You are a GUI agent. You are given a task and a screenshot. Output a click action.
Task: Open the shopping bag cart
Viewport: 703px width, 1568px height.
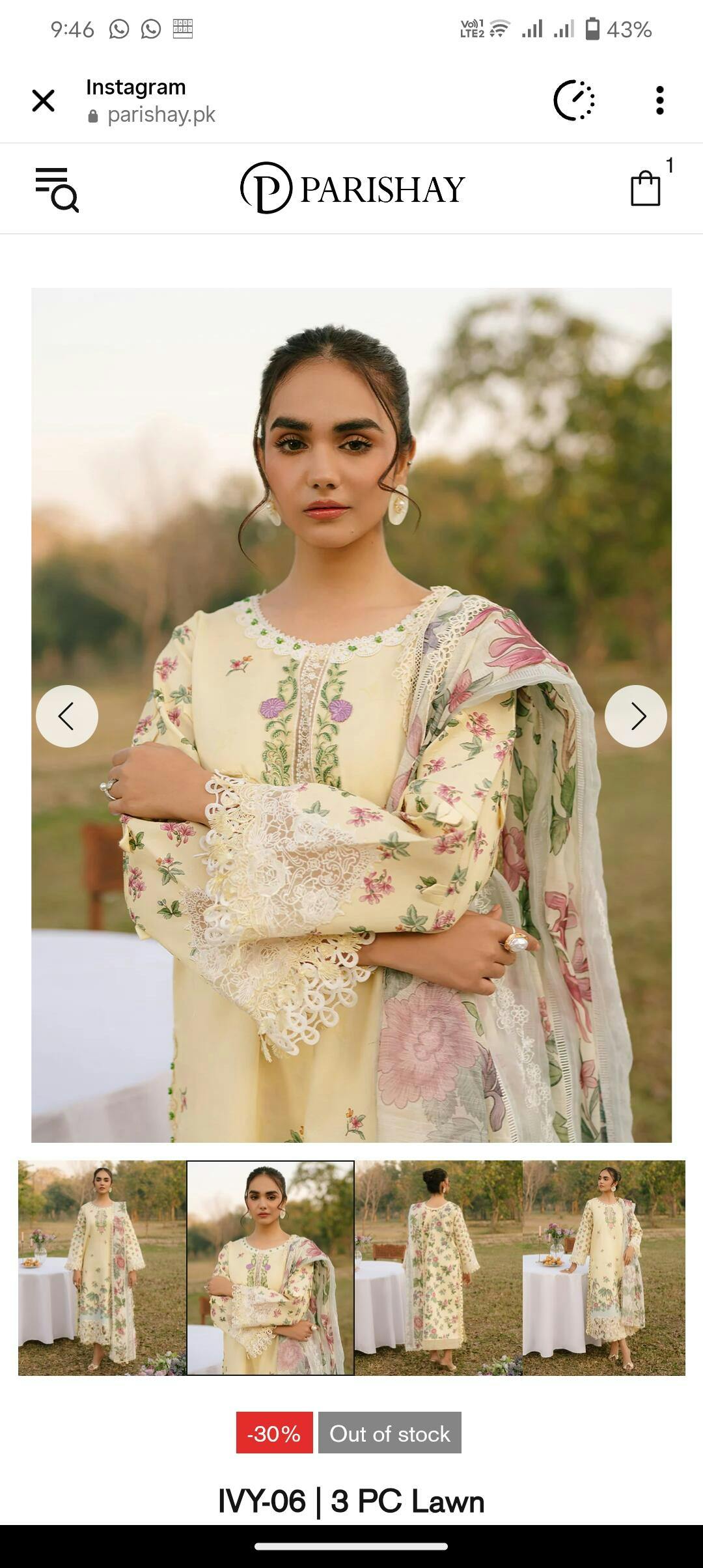pyautogui.click(x=646, y=189)
